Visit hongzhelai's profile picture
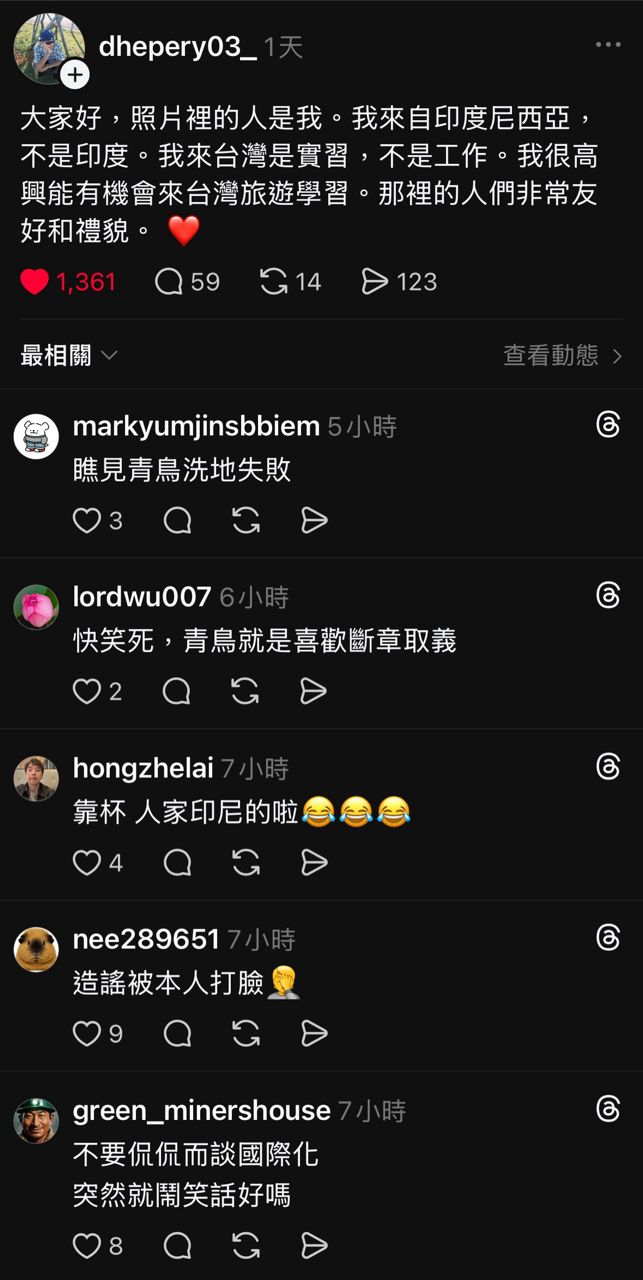The height and width of the screenshot is (1280, 643). pyautogui.click(x=36, y=778)
